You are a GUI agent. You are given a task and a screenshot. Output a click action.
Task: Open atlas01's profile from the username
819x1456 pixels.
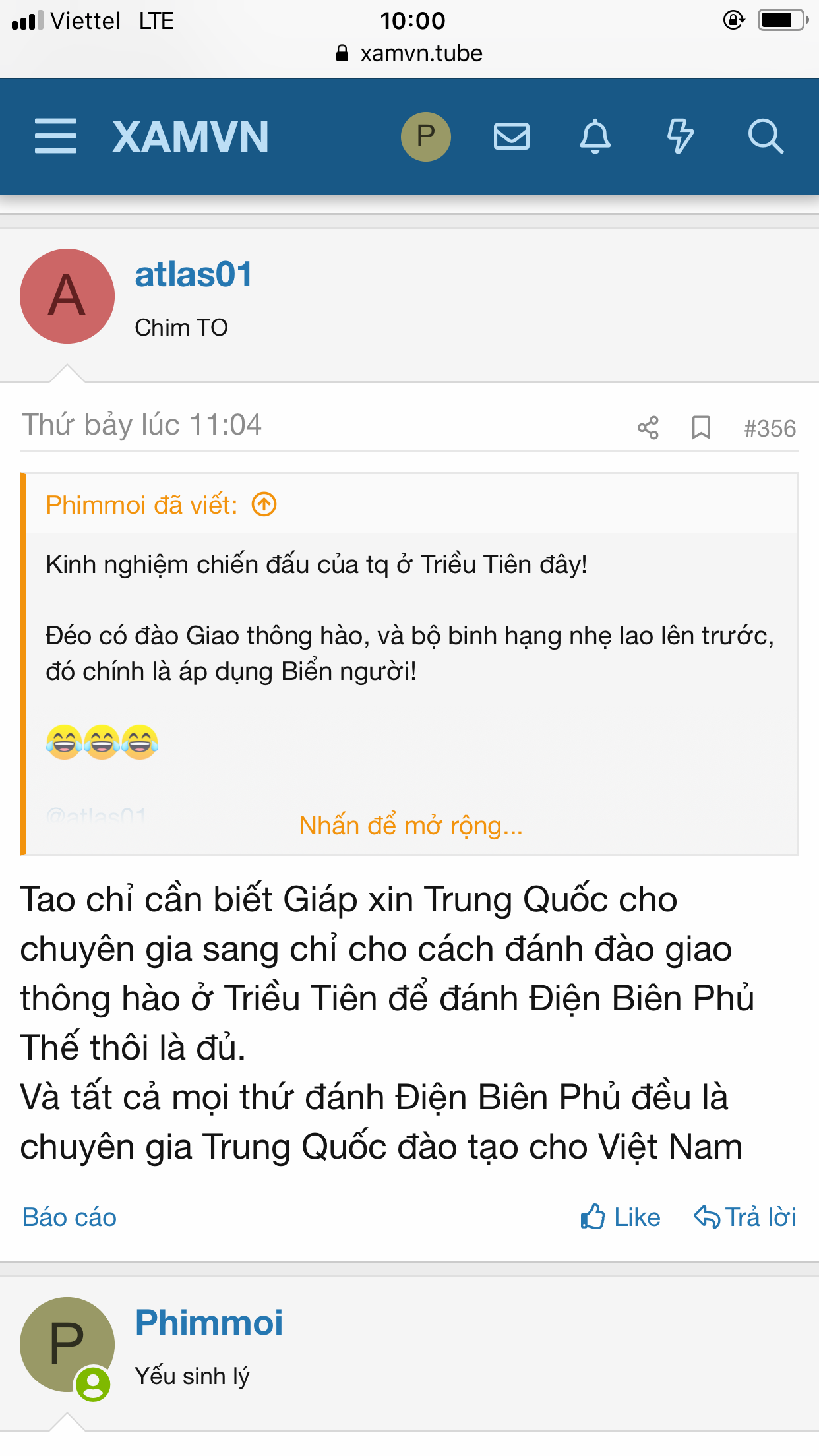tap(193, 274)
